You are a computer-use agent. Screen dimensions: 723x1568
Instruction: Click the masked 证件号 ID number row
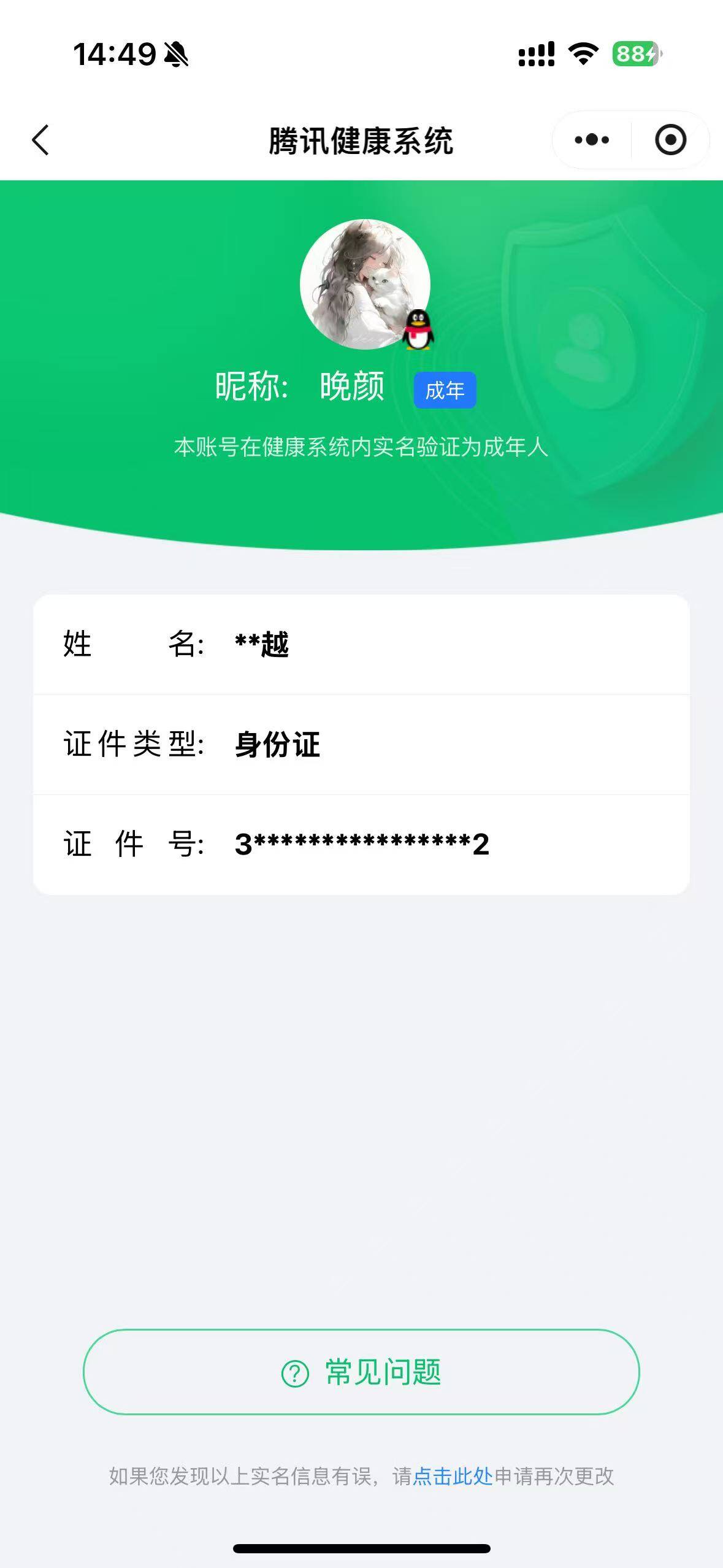pos(361,844)
